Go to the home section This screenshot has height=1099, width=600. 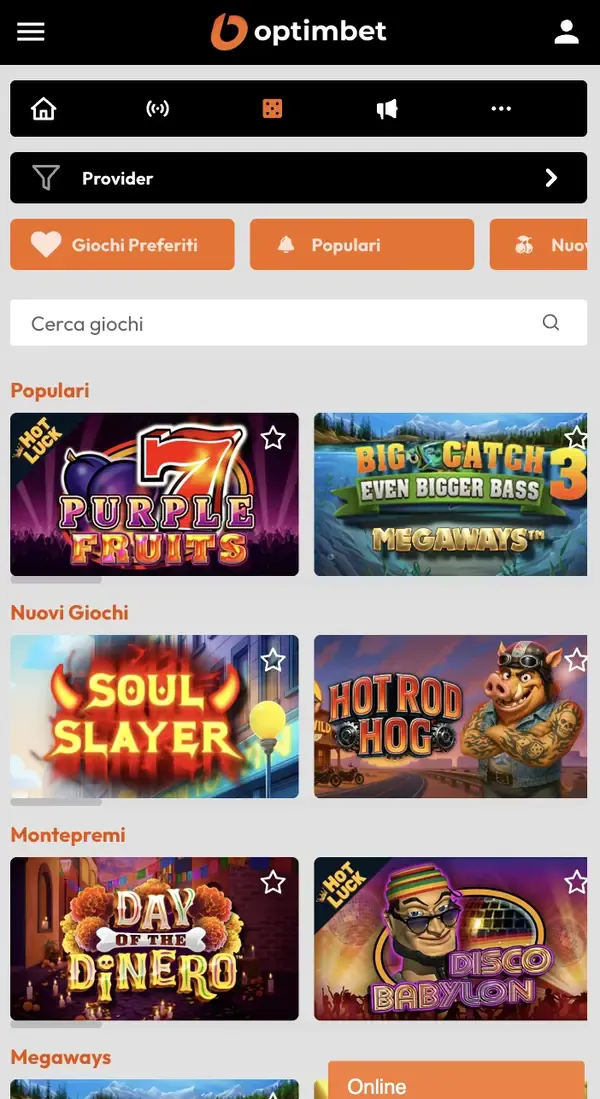point(44,109)
